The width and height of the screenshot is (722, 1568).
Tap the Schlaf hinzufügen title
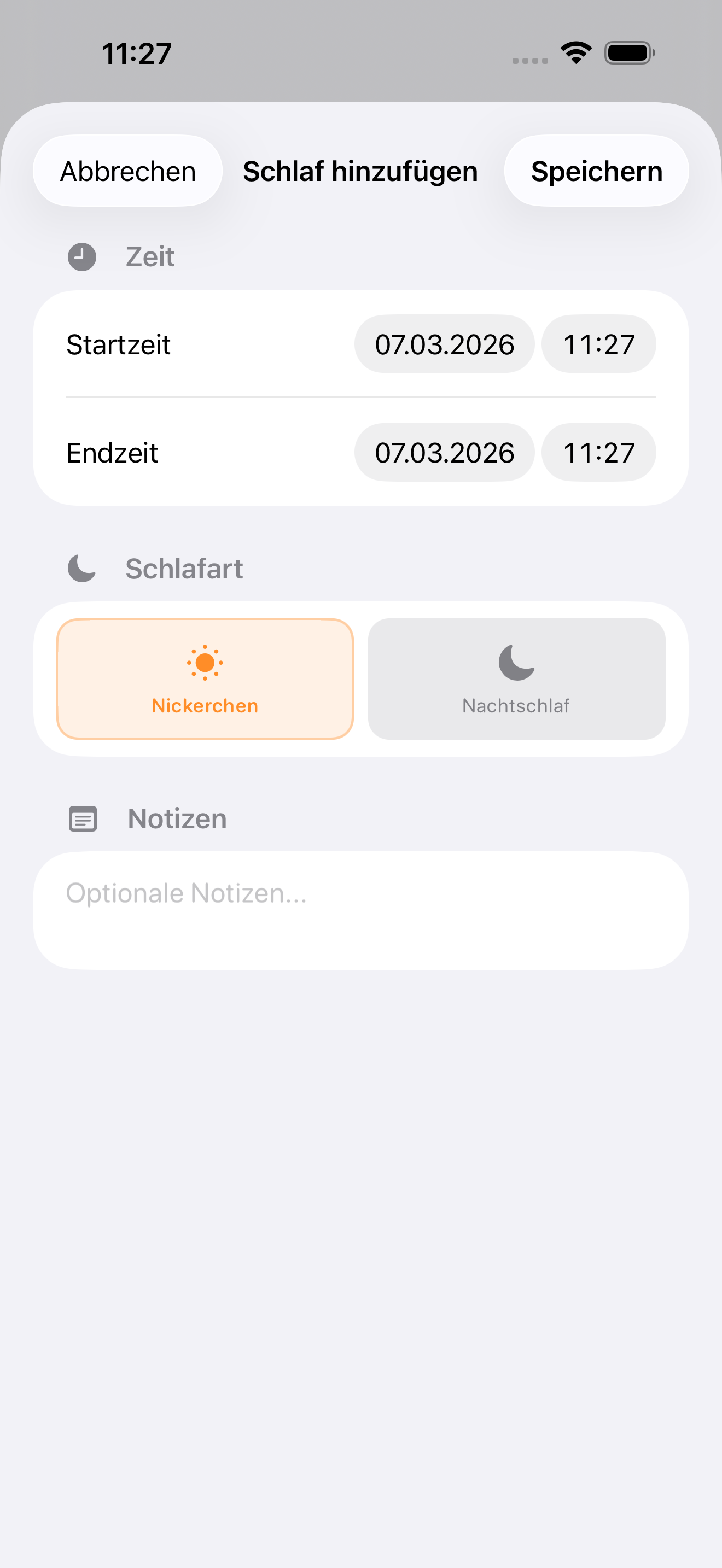click(x=360, y=171)
